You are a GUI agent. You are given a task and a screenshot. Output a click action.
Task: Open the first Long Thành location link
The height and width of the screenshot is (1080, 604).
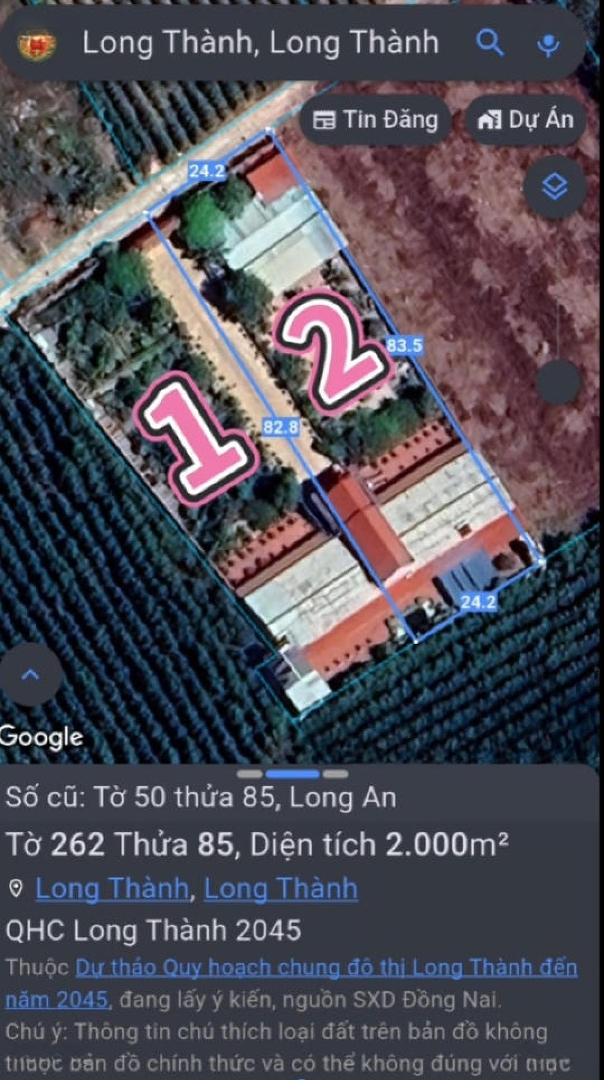111,888
